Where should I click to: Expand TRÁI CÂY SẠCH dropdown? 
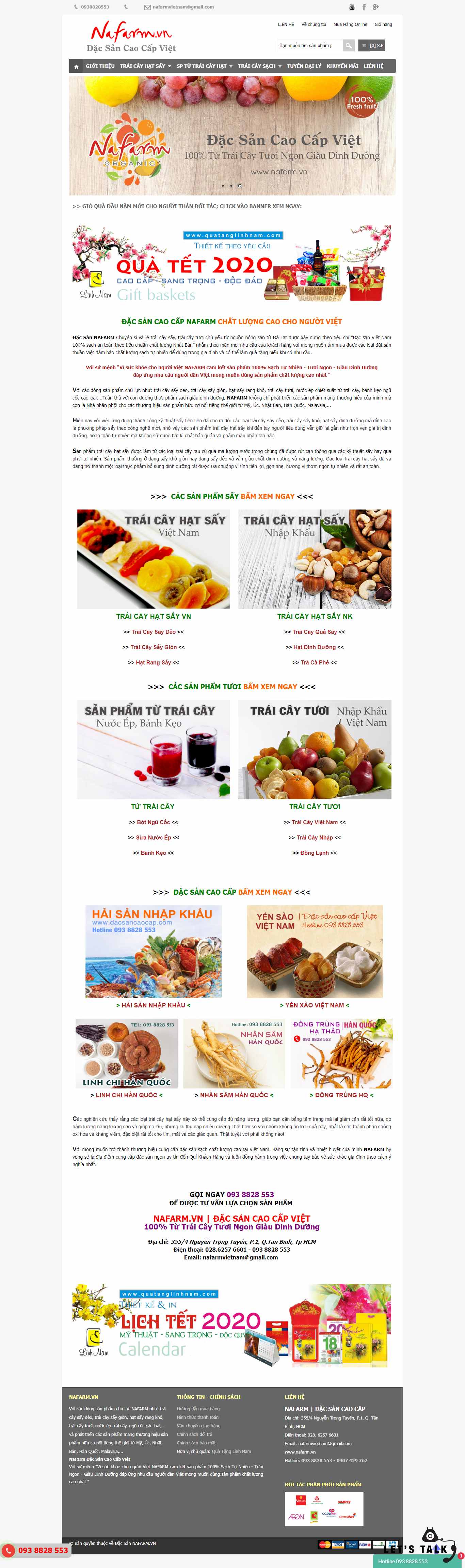(259, 66)
